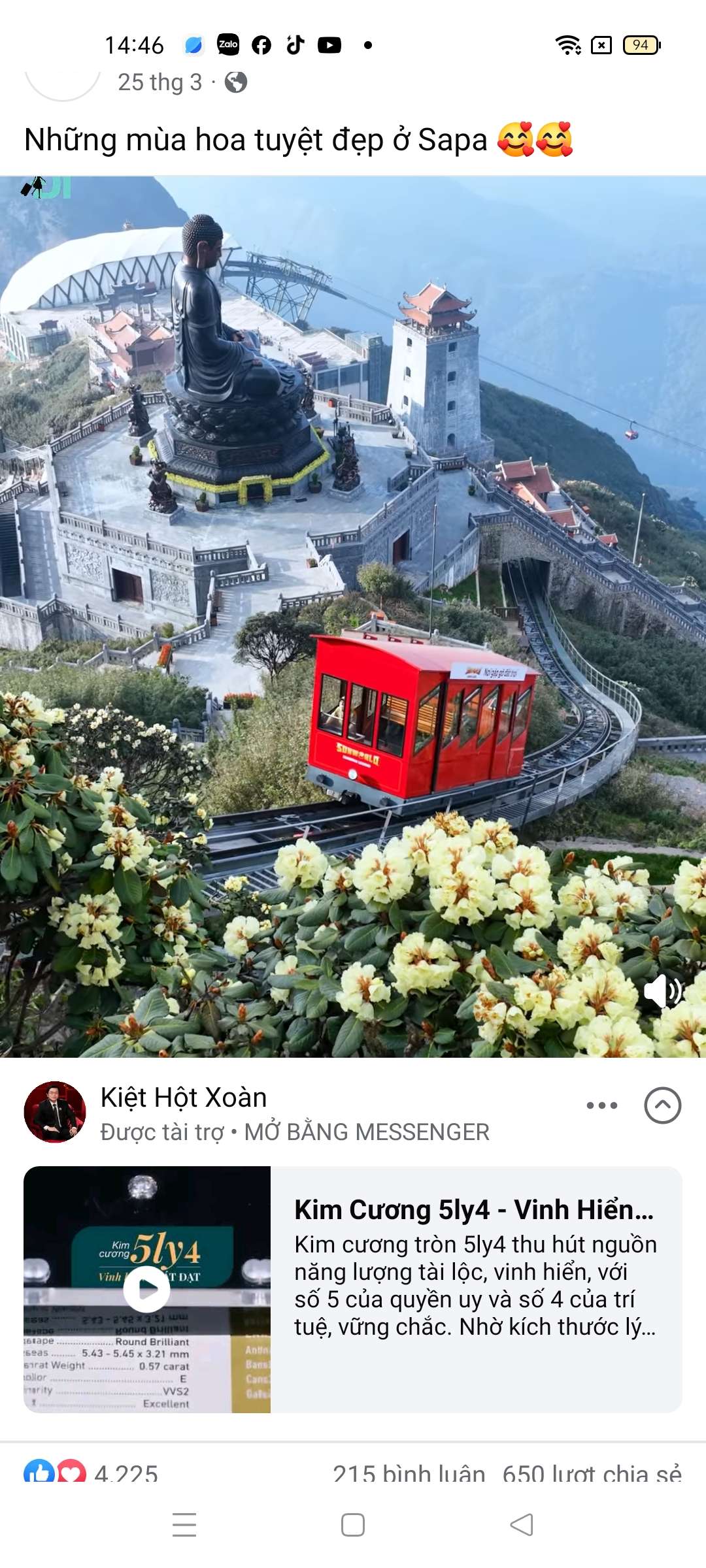This screenshot has height=1568, width=706.
Task: Go to the home screen
Action: (353, 1525)
